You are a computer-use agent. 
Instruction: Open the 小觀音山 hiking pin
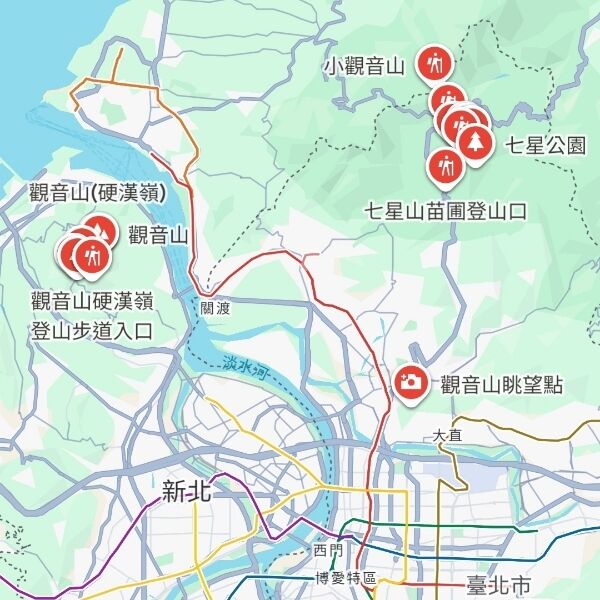(434, 64)
